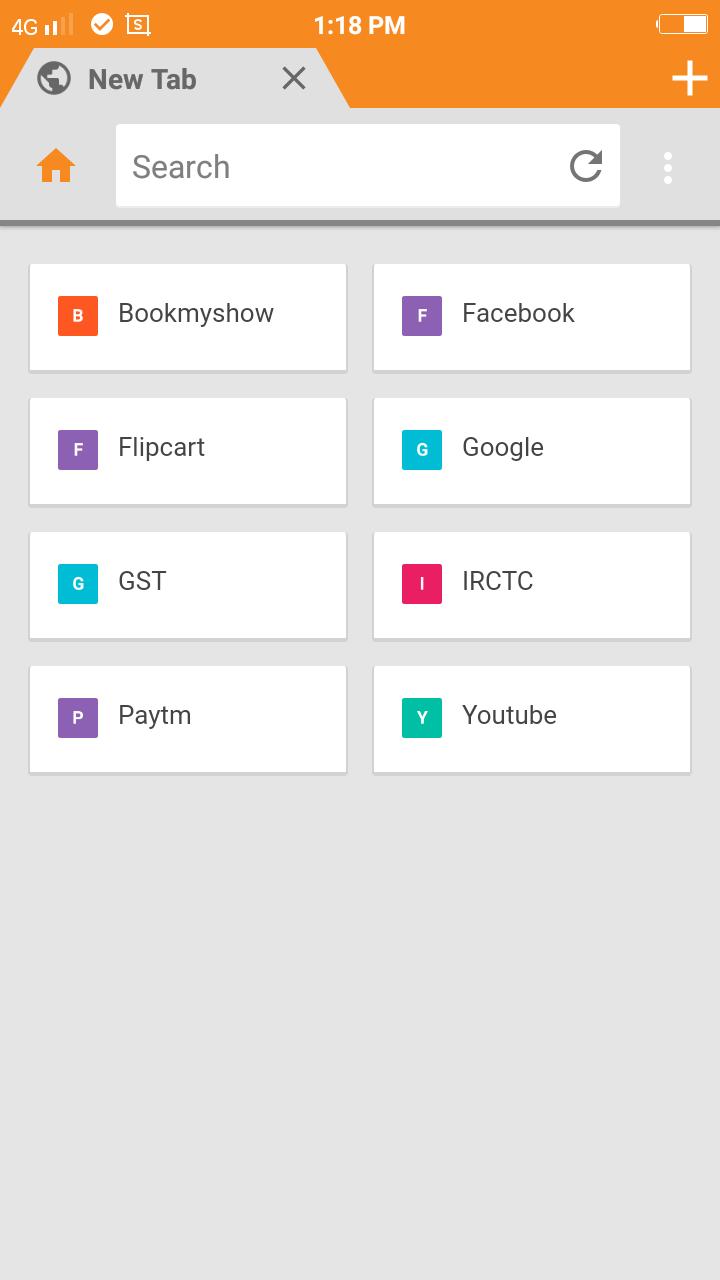Focus the Search address field
The height and width of the screenshot is (1280, 720).
(x=340, y=166)
